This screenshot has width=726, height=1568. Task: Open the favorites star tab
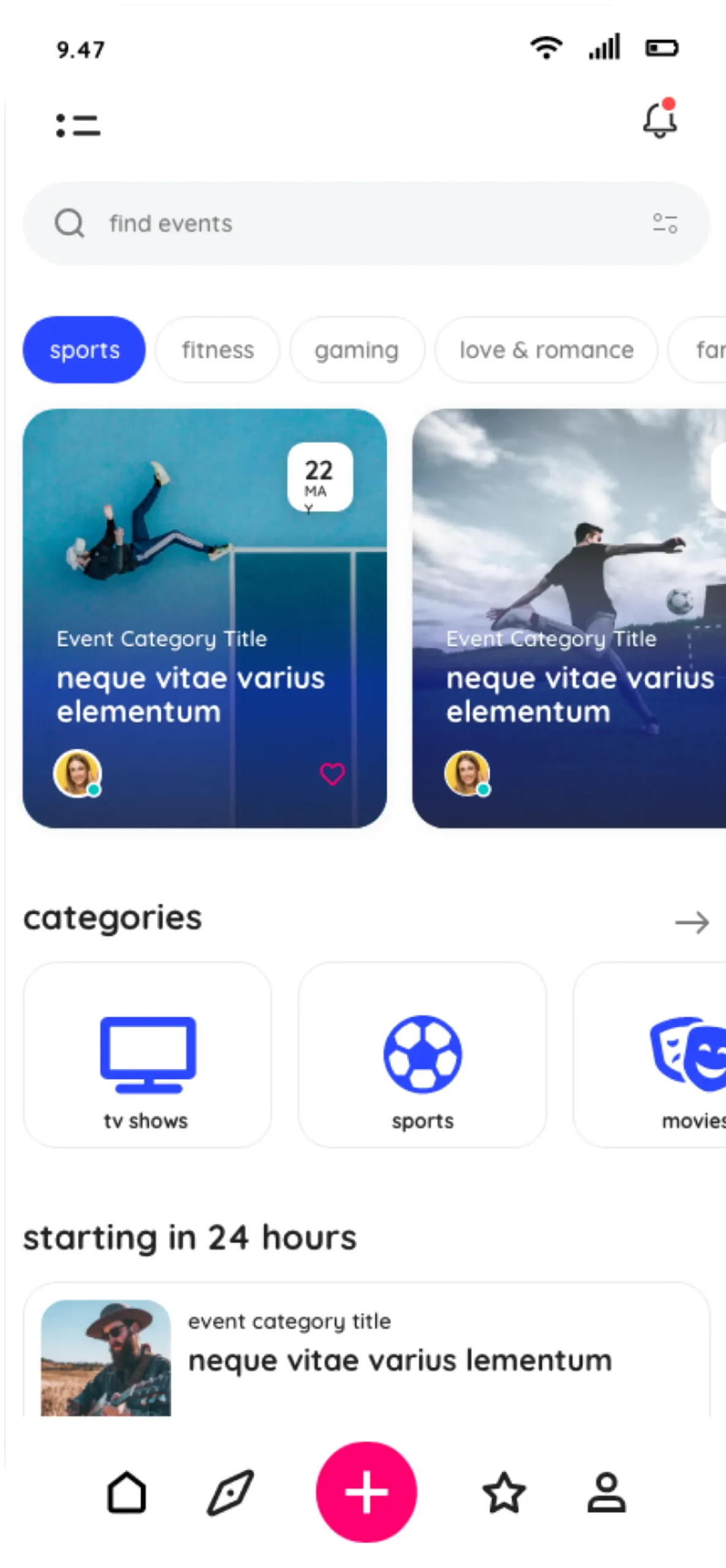[504, 1493]
